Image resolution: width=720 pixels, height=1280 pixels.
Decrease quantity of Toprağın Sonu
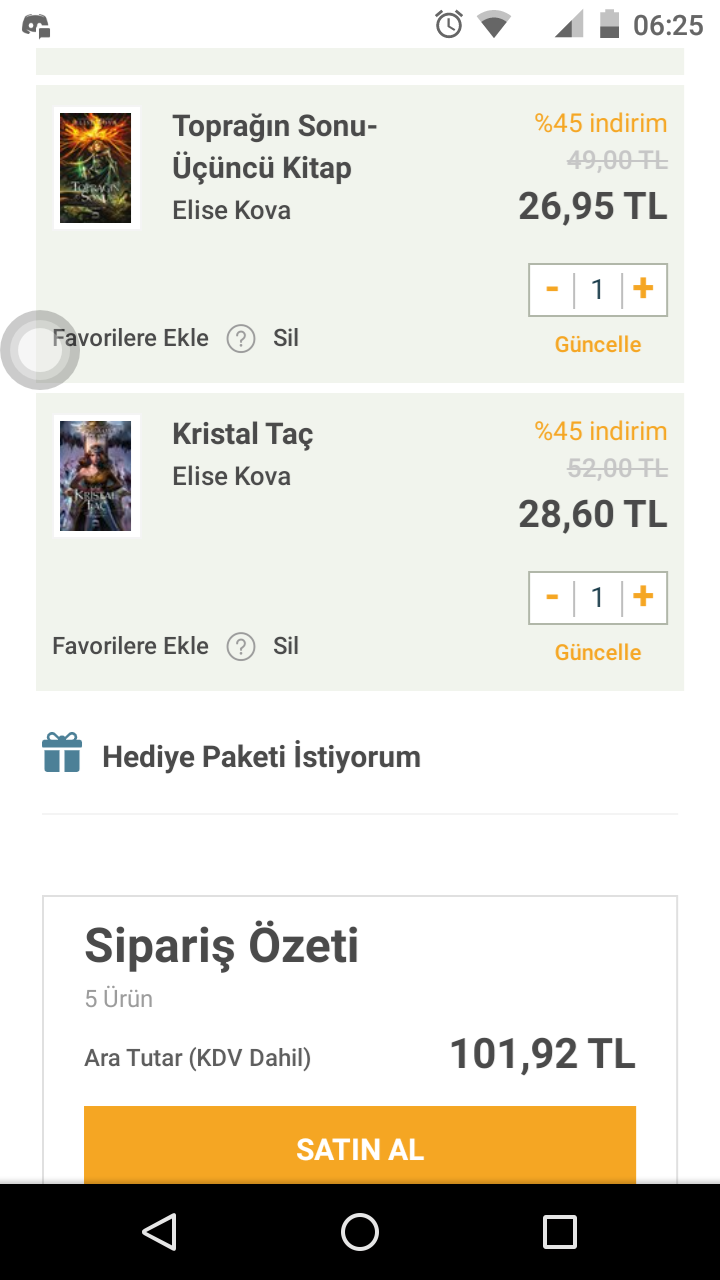tap(552, 290)
